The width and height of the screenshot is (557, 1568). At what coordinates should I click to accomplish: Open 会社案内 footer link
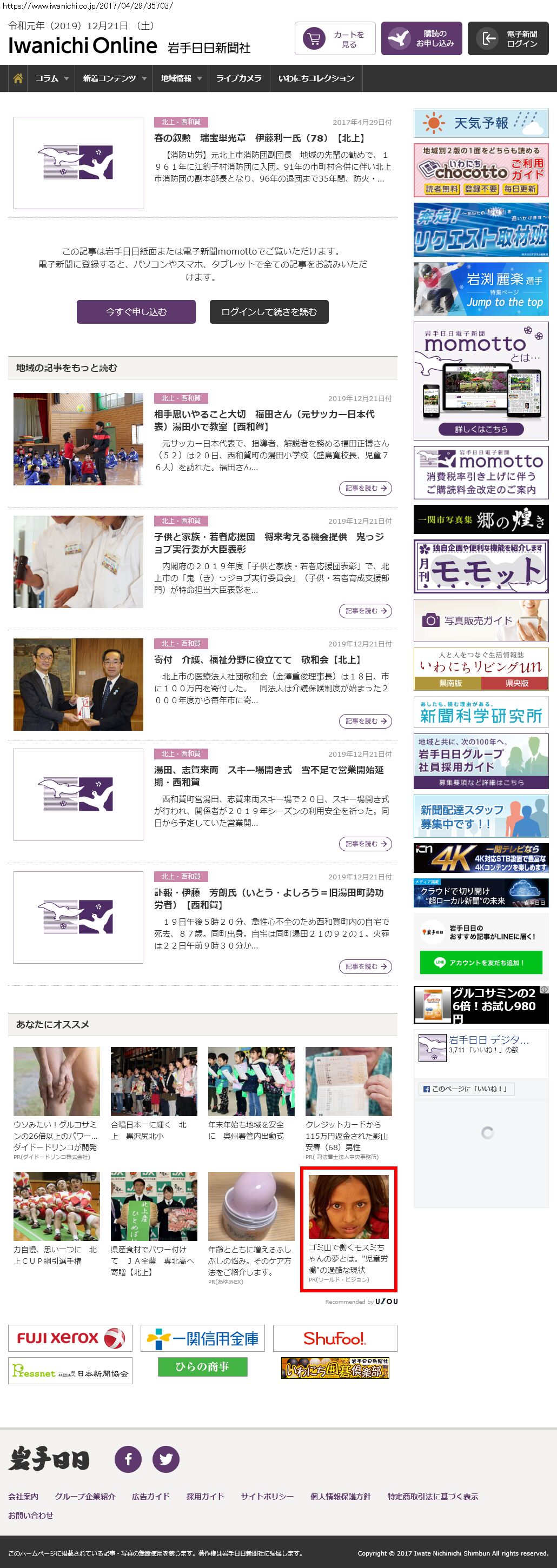[23, 1496]
